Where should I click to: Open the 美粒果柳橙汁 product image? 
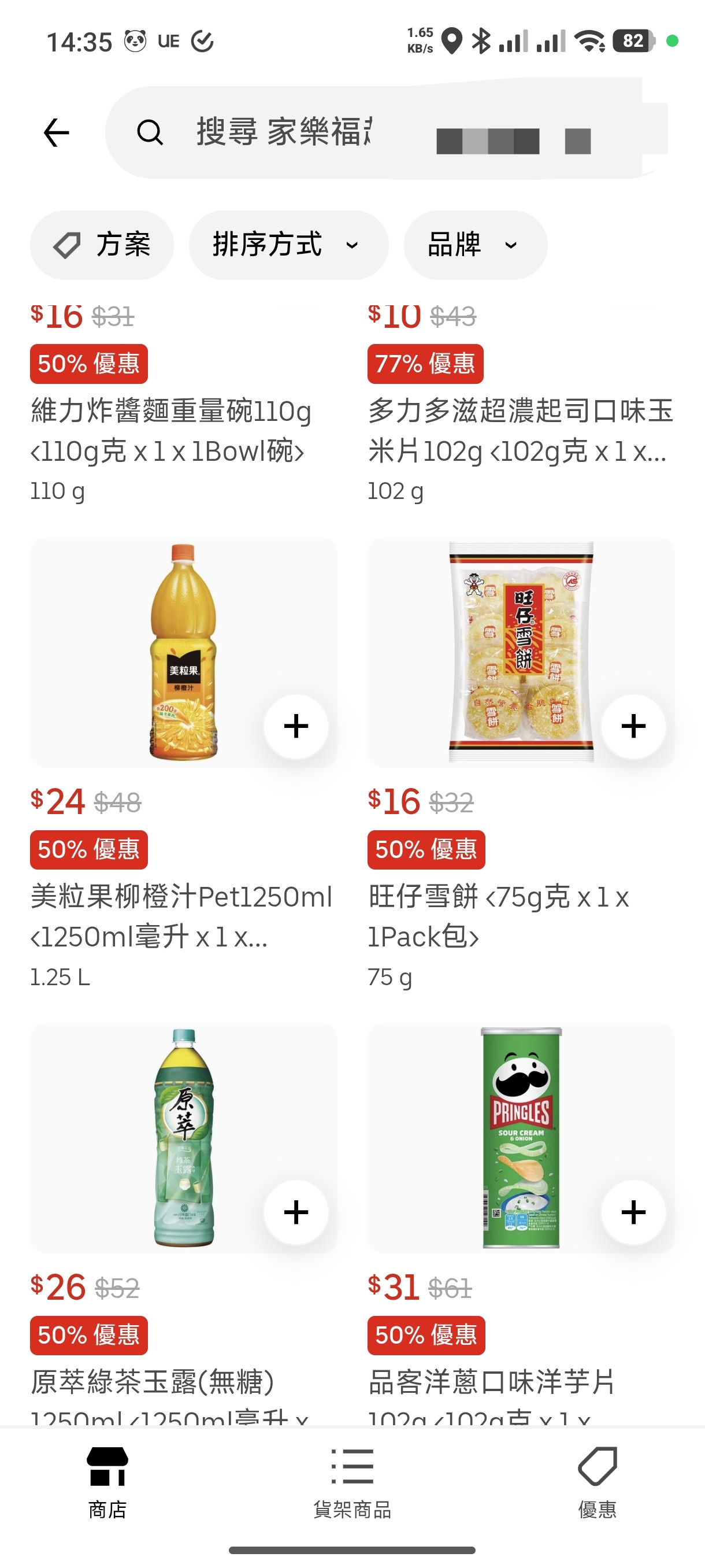point(183,651)
